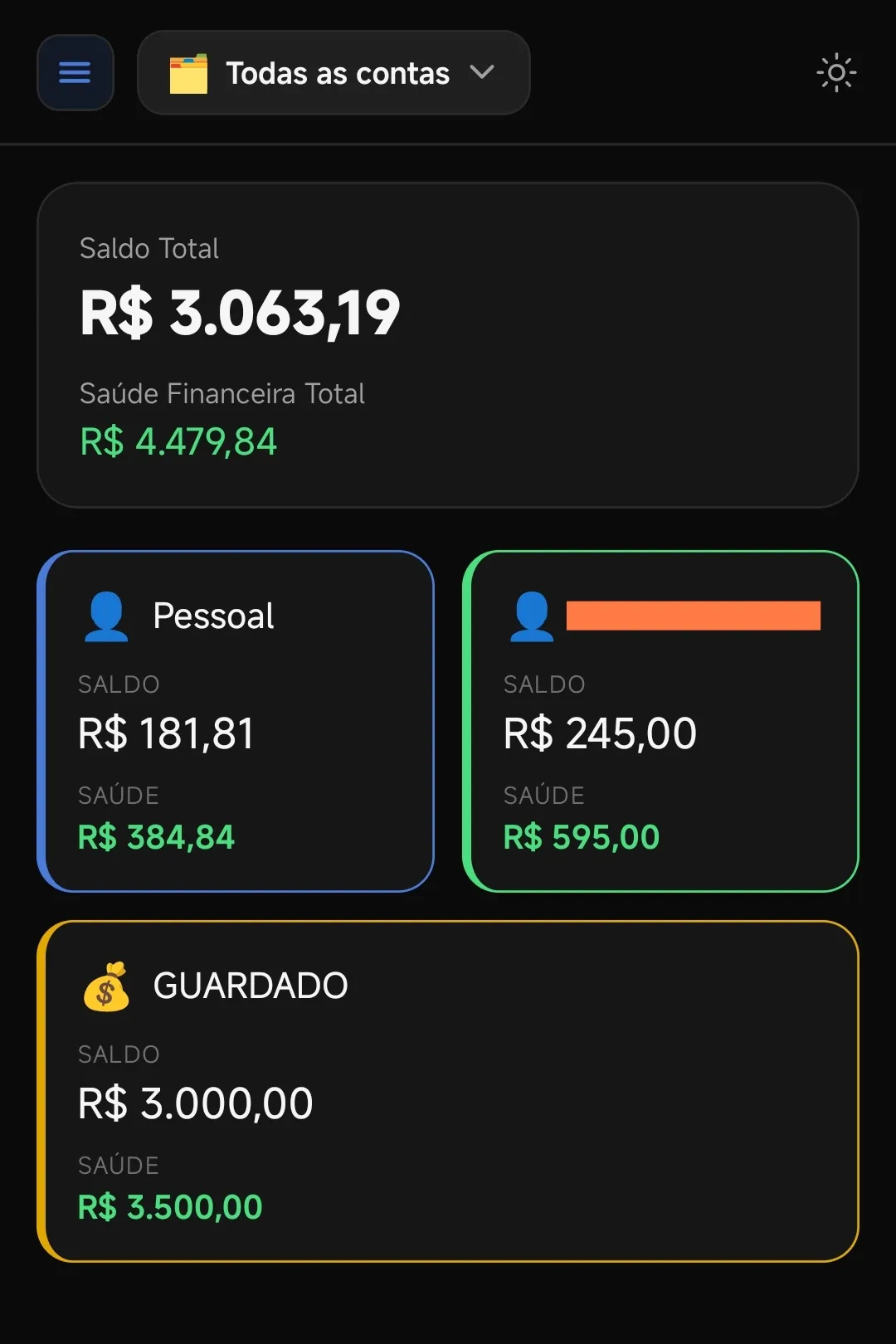Open the Pessoal account card
The width and height of the screenshot is (896, 1344).
pyautogui.click(x=236, y=721)
